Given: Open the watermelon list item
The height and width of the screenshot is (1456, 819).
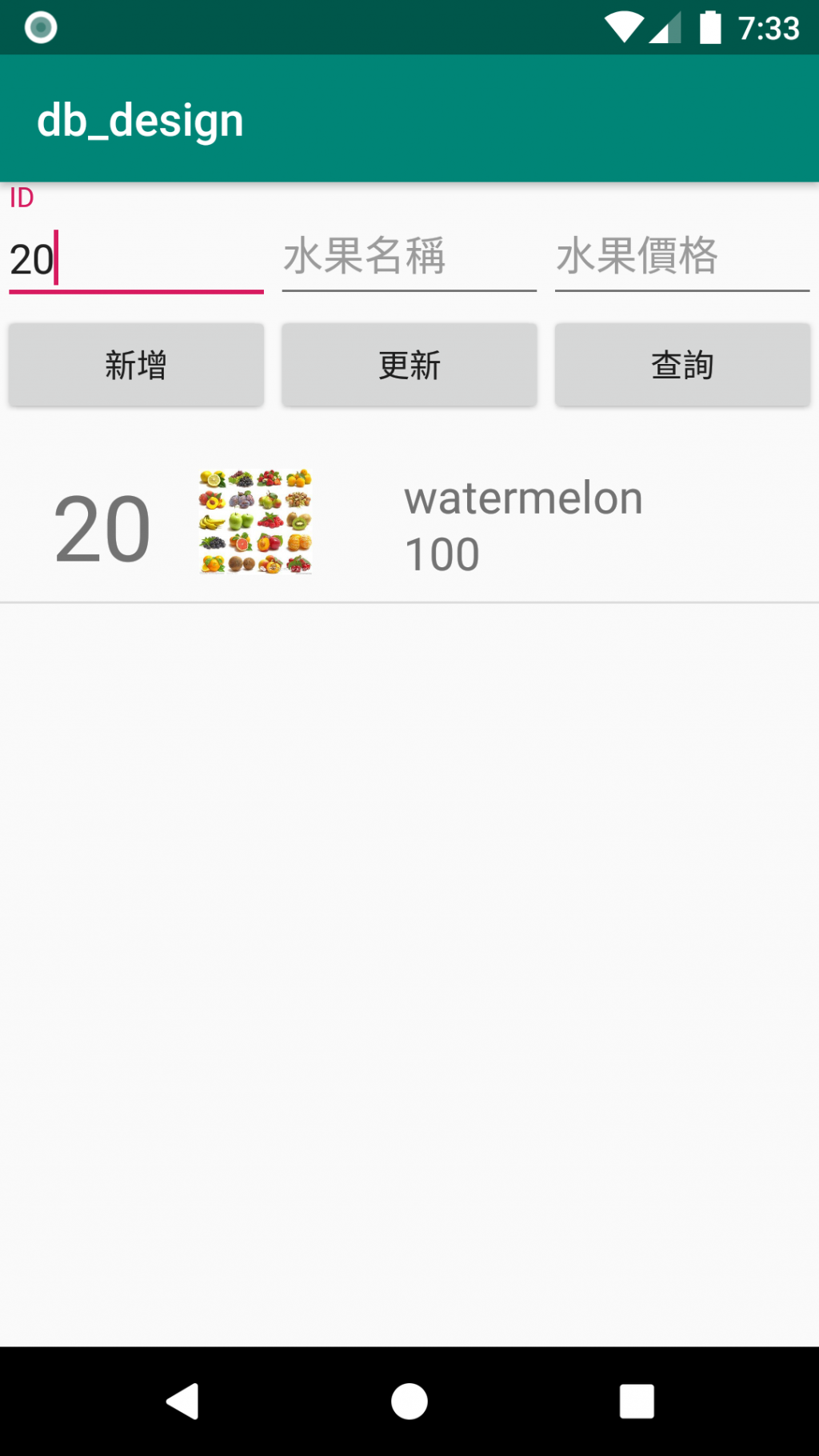Looking at the screenshot, I should (409, 524).
